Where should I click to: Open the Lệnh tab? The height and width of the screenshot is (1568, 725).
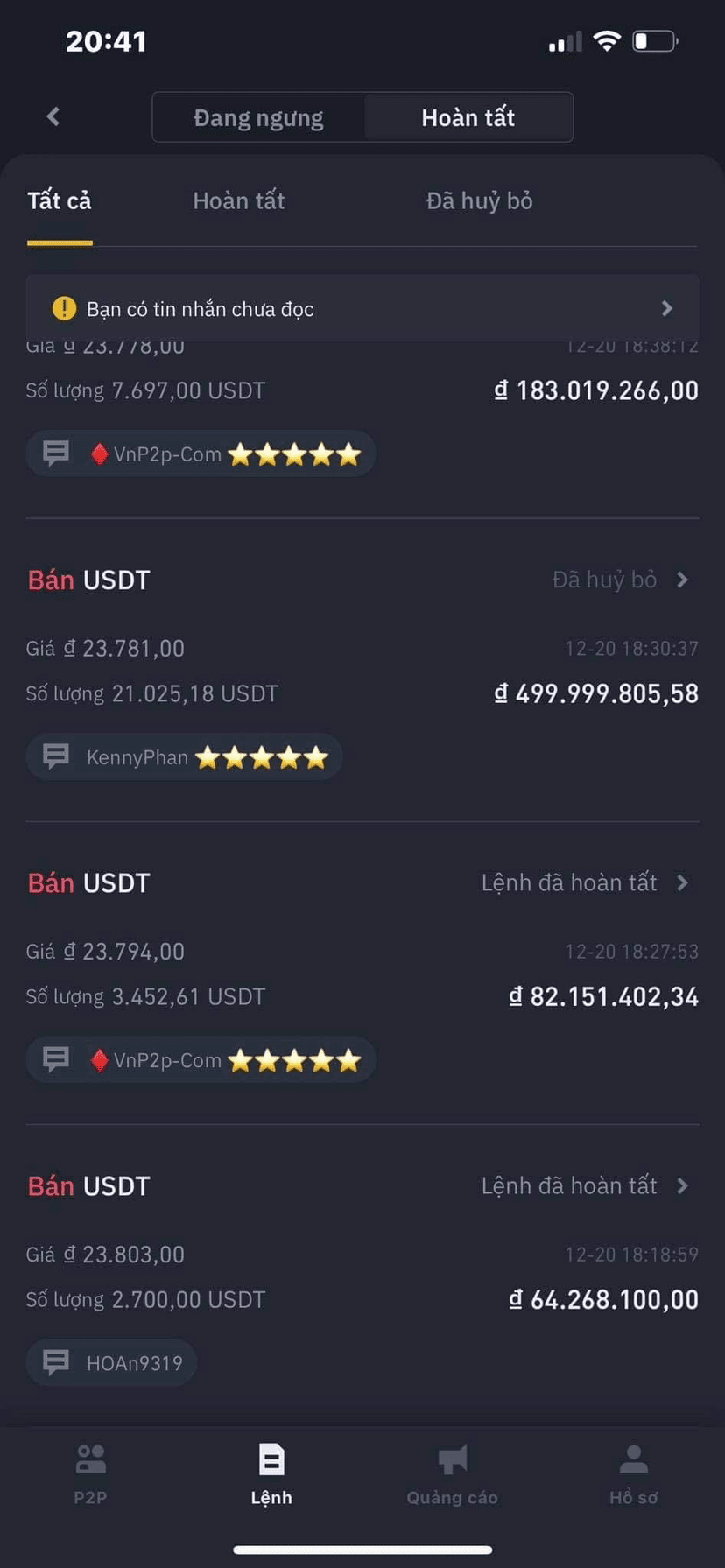point(271,1473)
